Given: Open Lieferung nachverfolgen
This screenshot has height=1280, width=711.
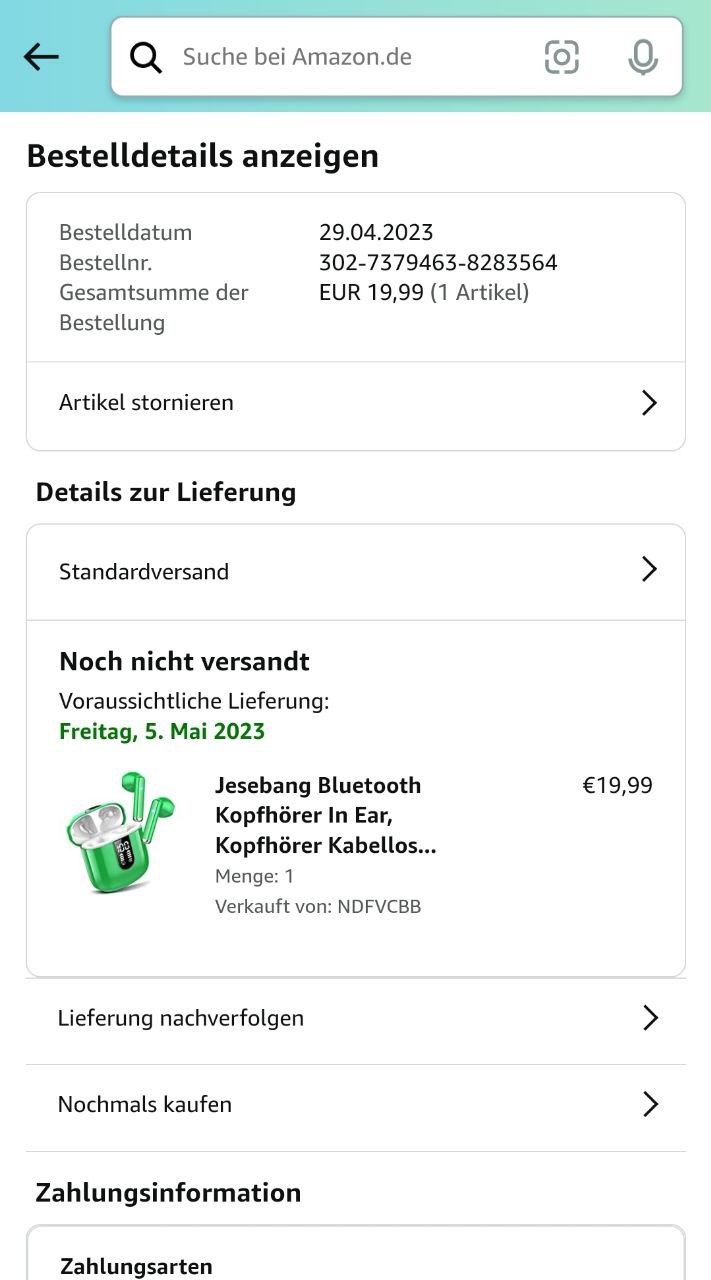Looking at the screenshot, I should 355,1018.
